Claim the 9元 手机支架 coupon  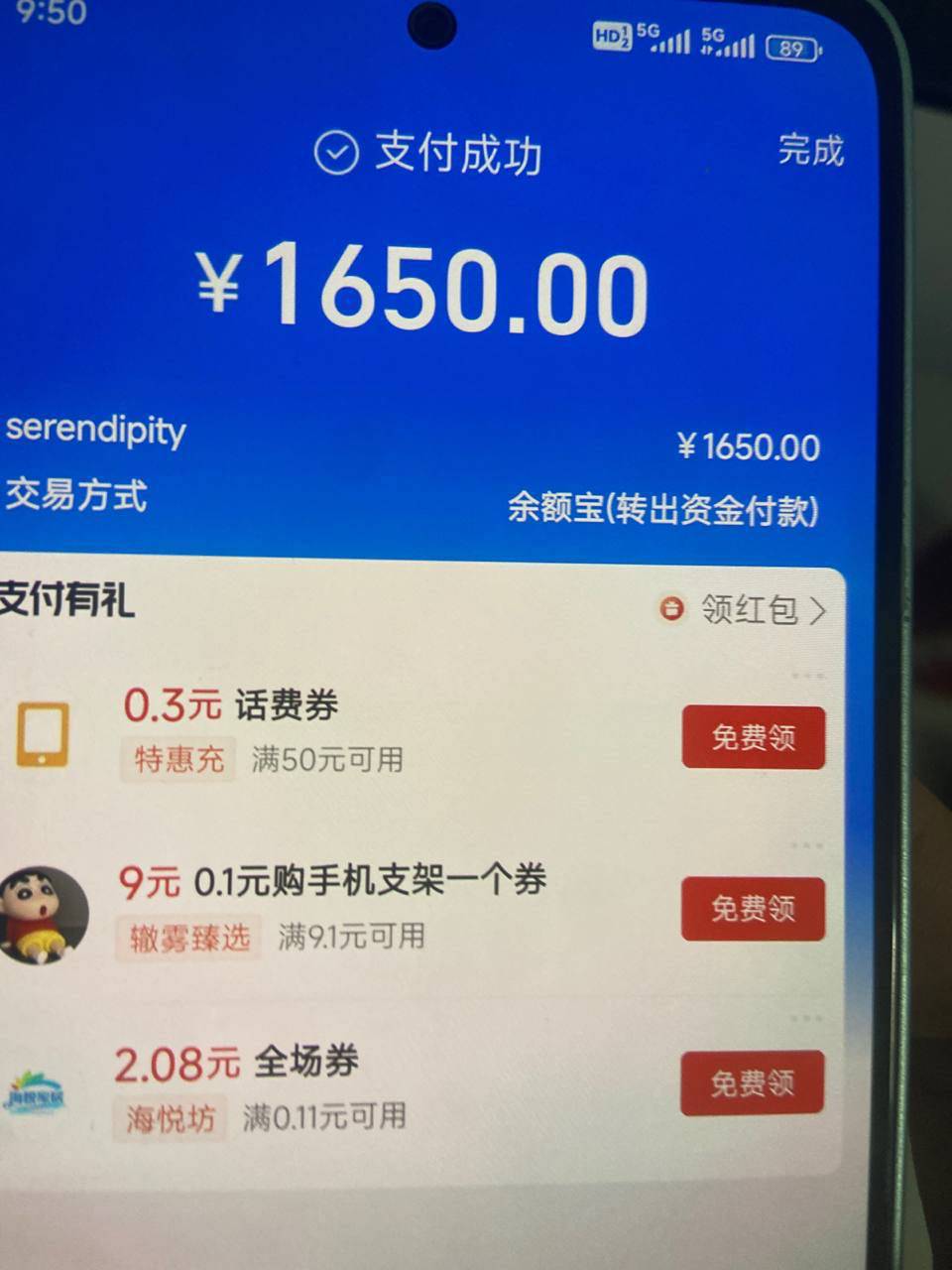tap(753, 908)
